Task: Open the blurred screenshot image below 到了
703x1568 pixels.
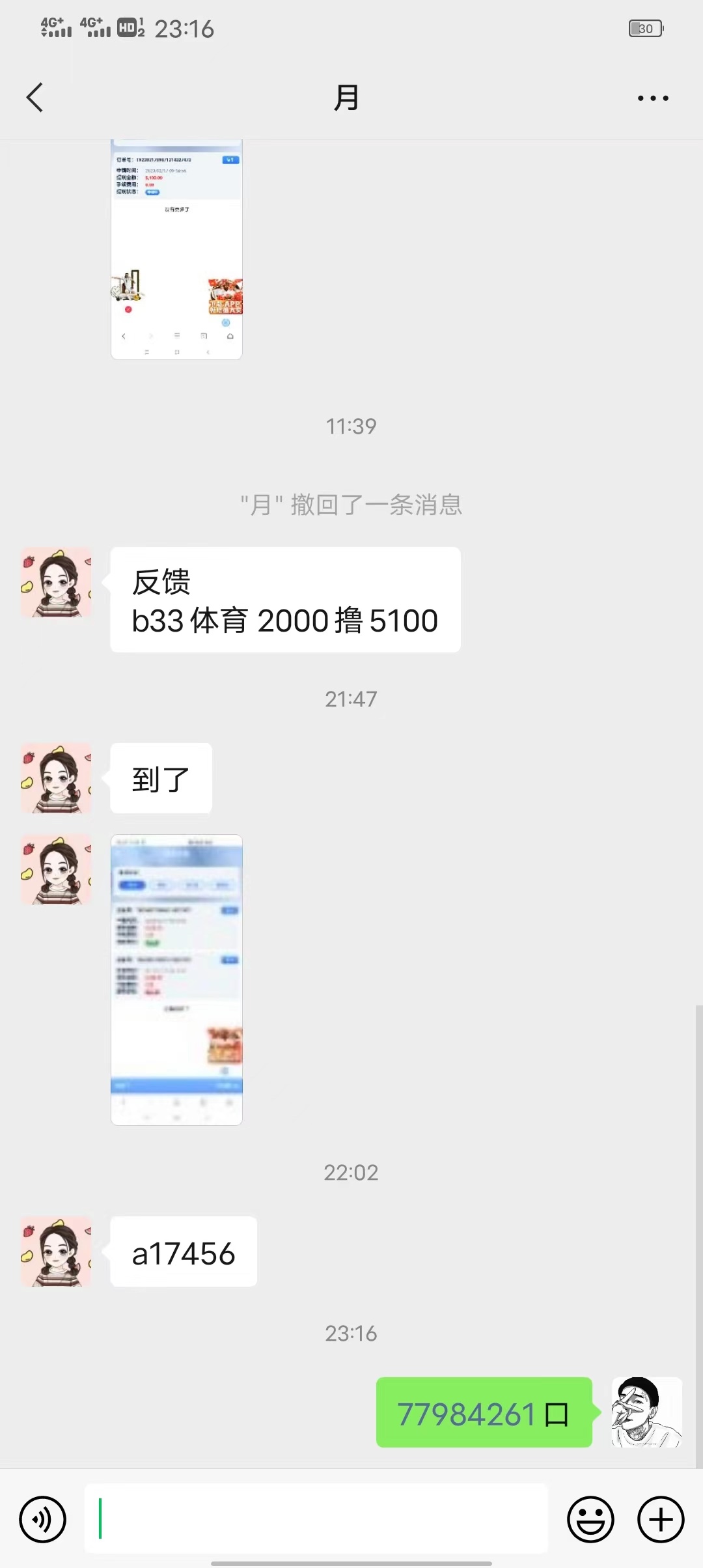Action: pos(176,979)
